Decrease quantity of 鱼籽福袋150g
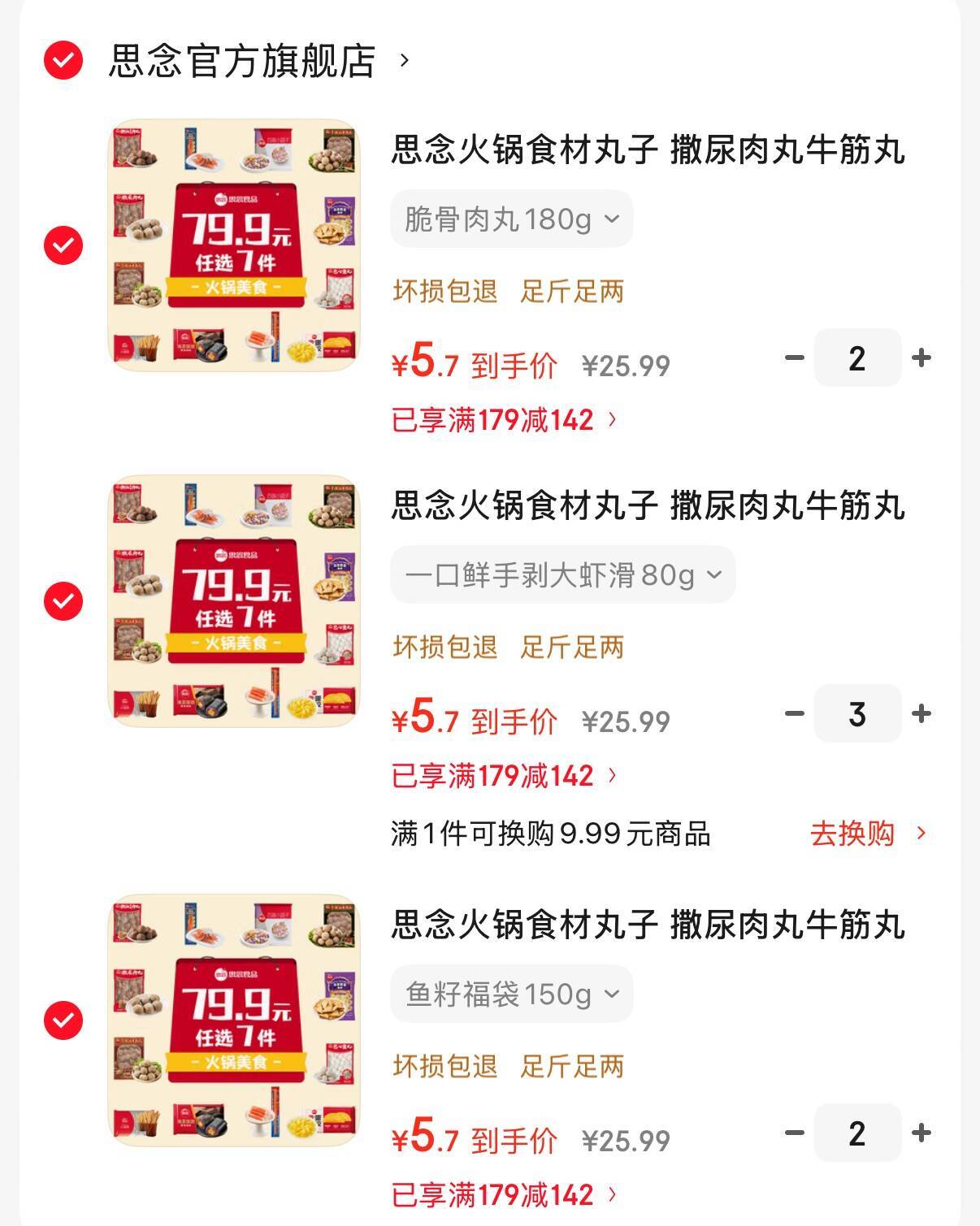The height and width of the screenshot is (1226, 980). pyautogui.click(x=794, y=1133)
